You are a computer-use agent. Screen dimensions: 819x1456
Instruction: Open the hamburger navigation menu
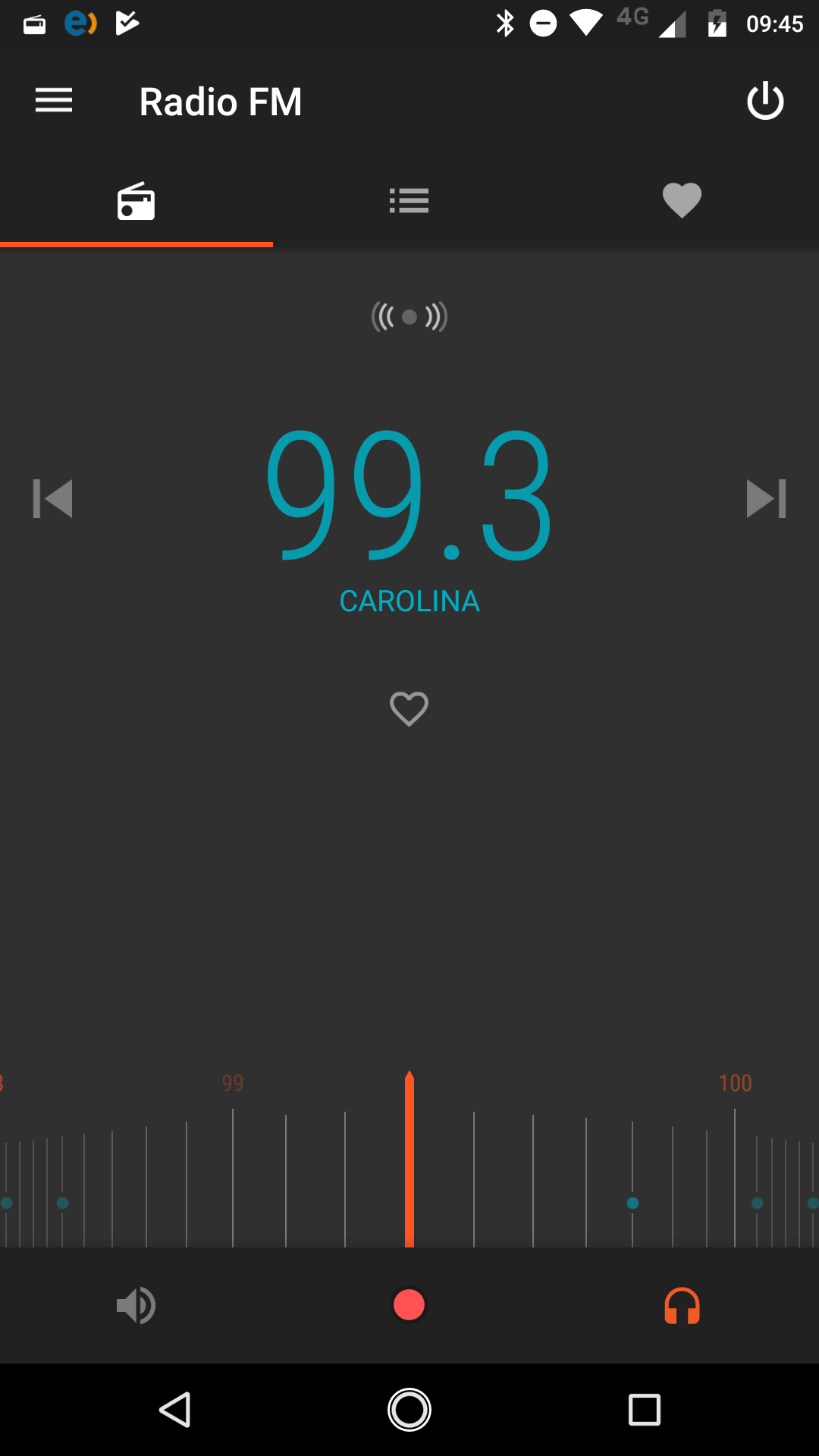(x=53, y=101)
